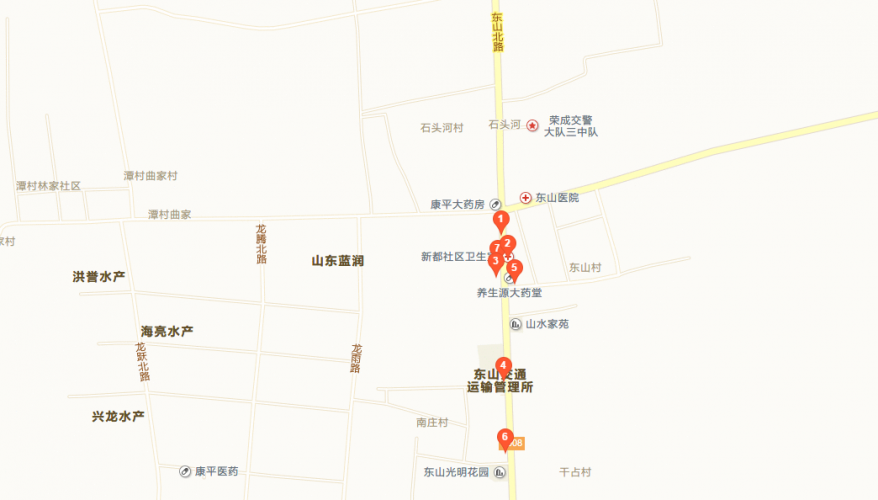Screen dimensions: 878x500
Task: Tap map marker number 7
Action: coord(496,247)
